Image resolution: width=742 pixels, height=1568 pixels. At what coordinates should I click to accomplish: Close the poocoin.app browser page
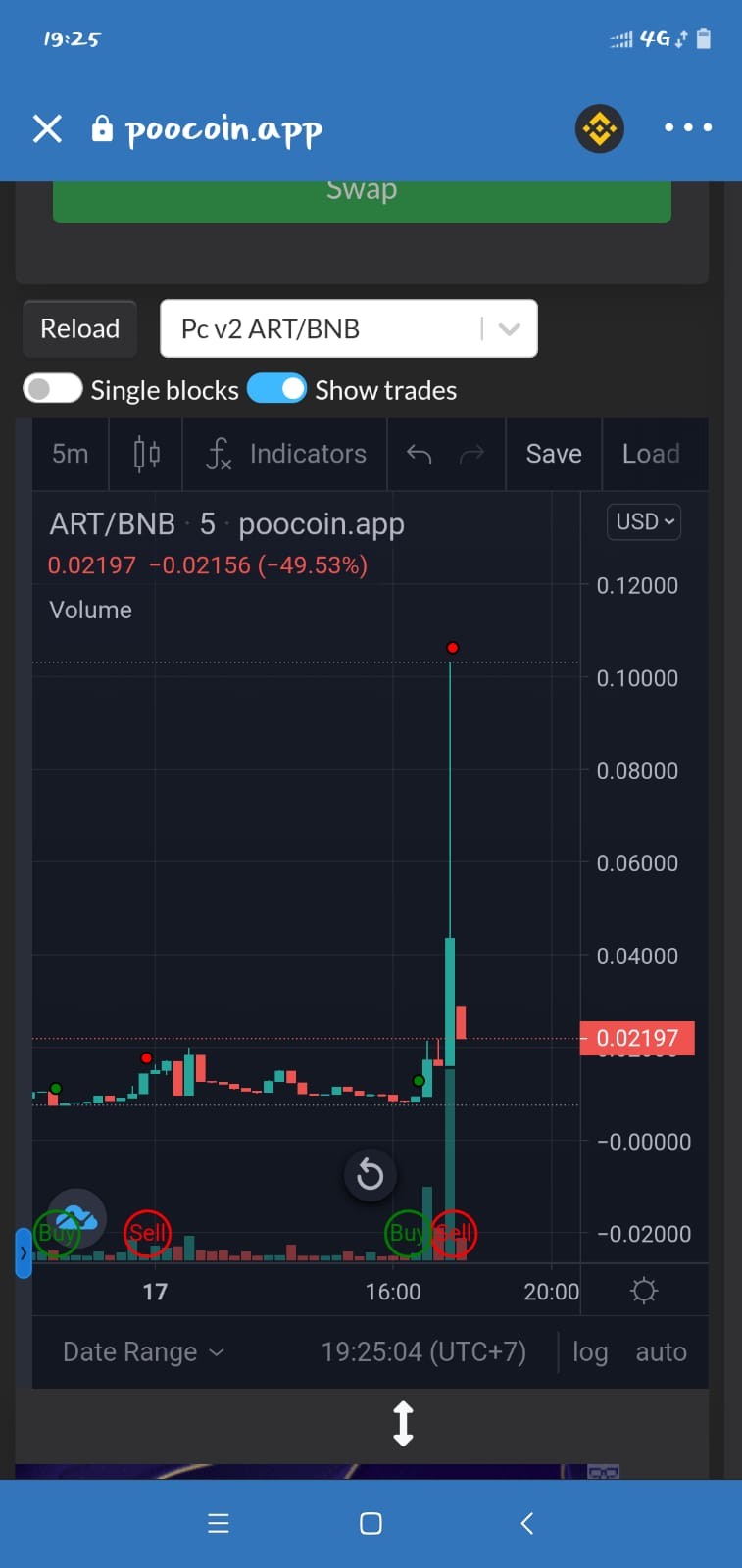[47, 128]
